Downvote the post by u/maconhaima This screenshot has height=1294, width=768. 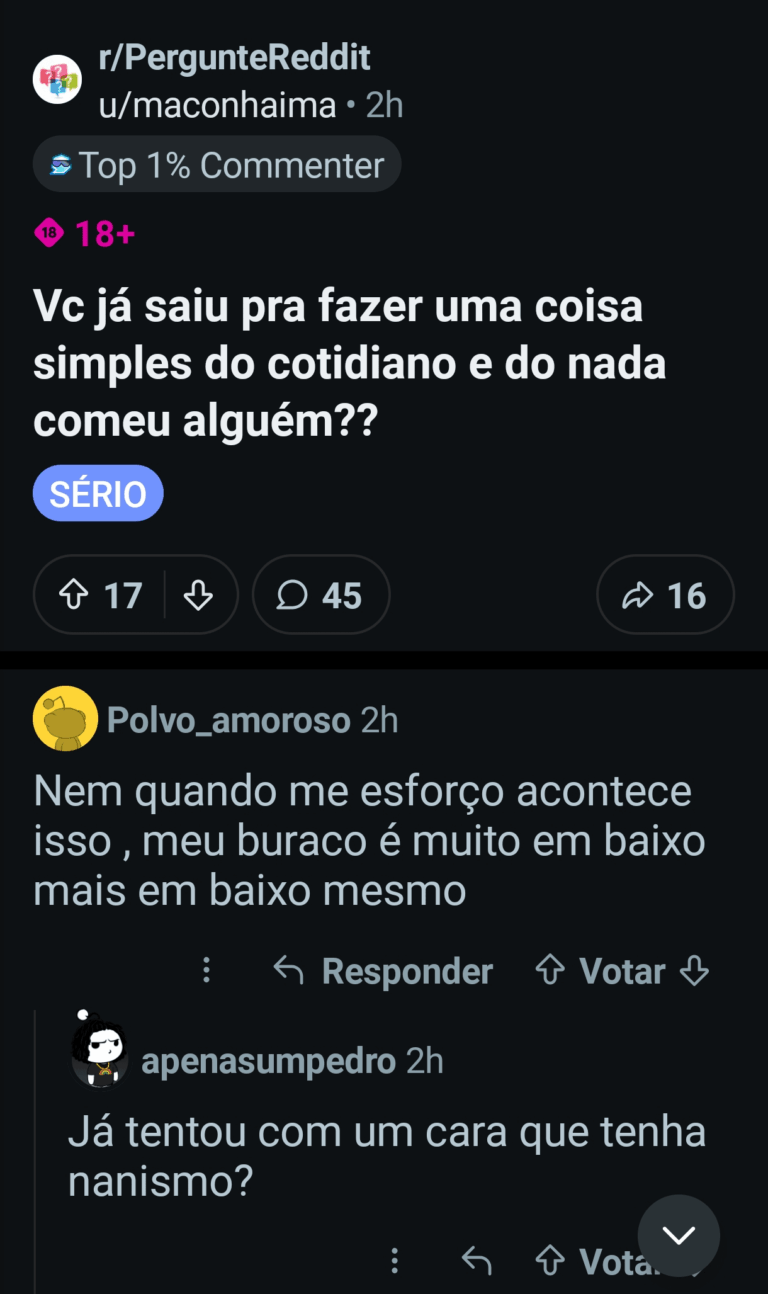tap(199, 596)
